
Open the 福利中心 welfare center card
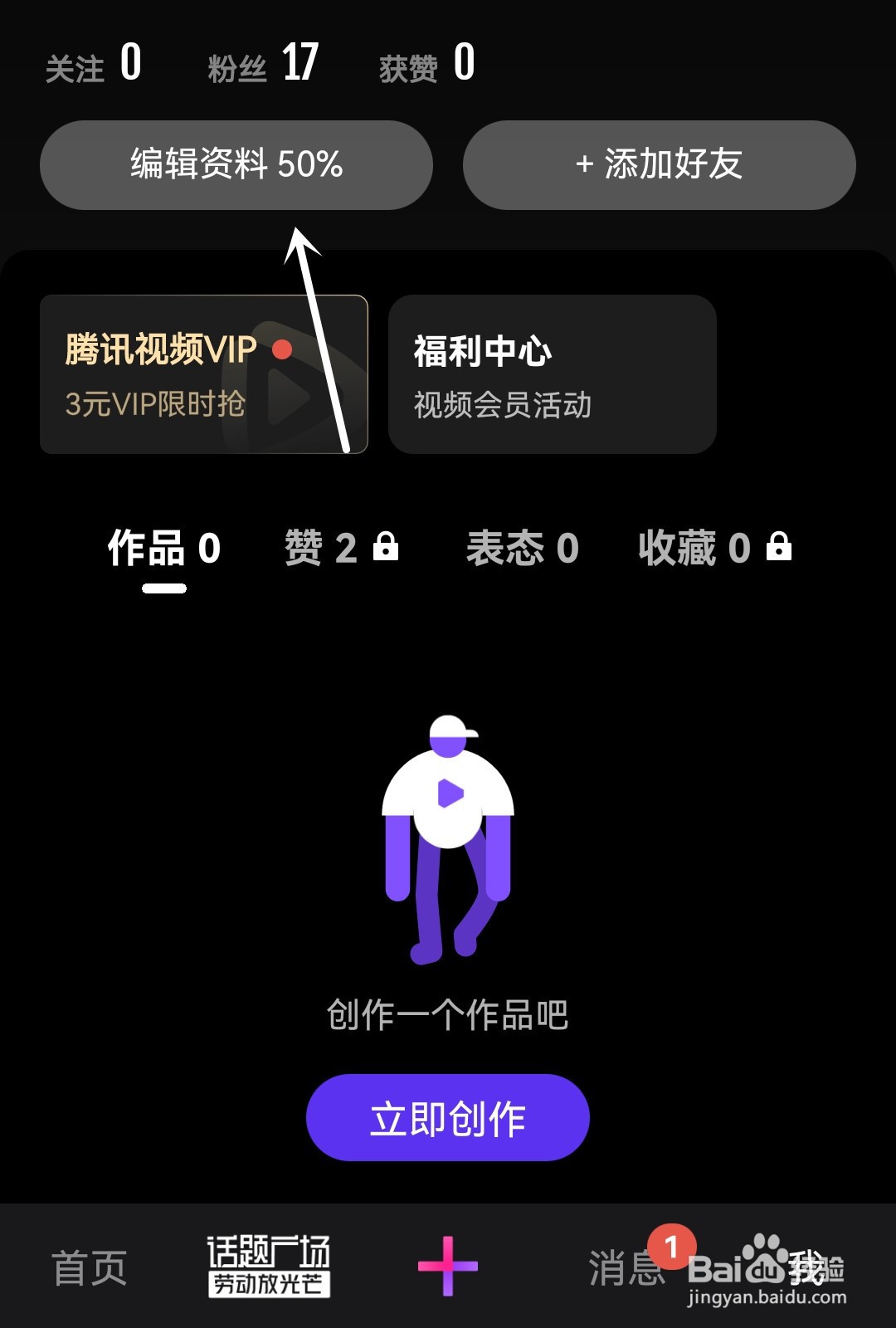tap(552, 373)
